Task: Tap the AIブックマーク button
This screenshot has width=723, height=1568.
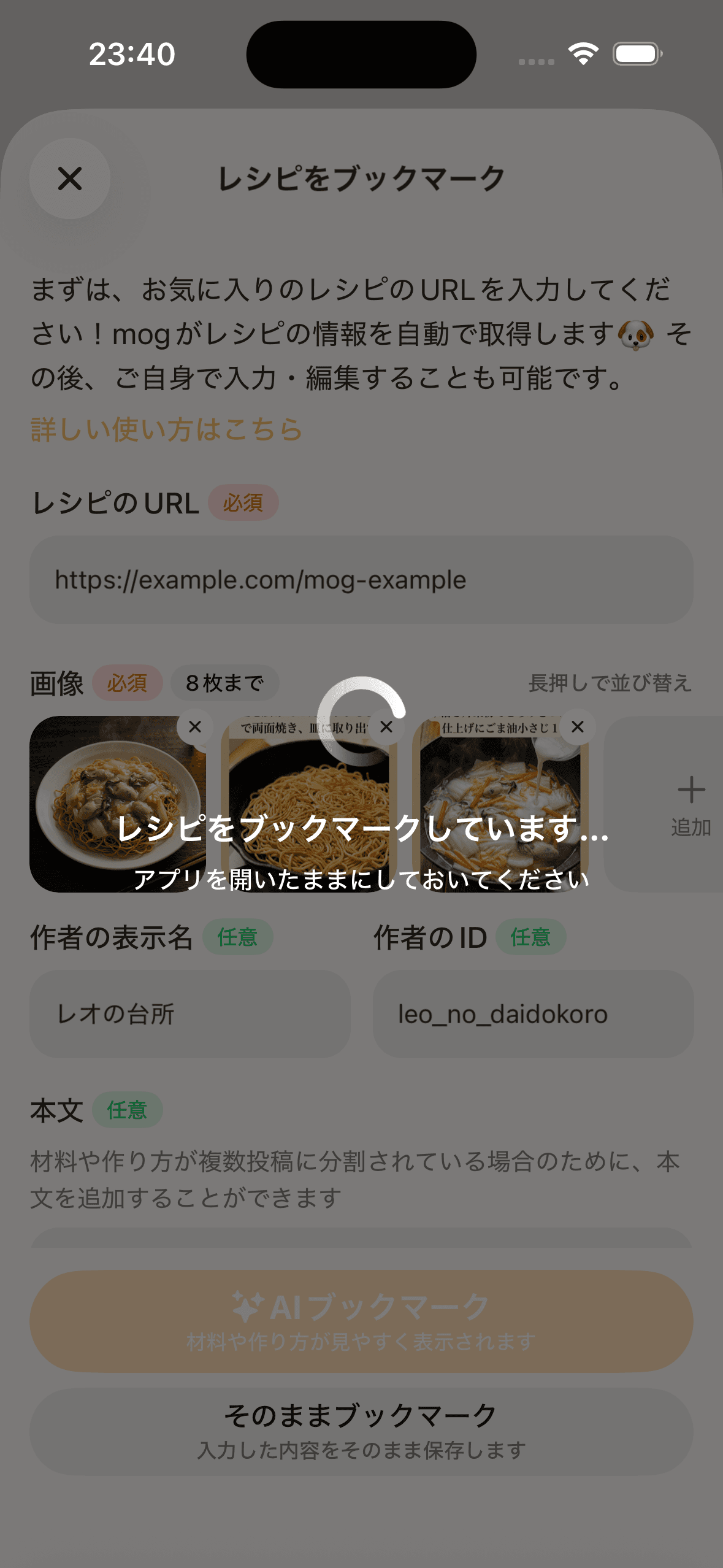Action: 361,1321
